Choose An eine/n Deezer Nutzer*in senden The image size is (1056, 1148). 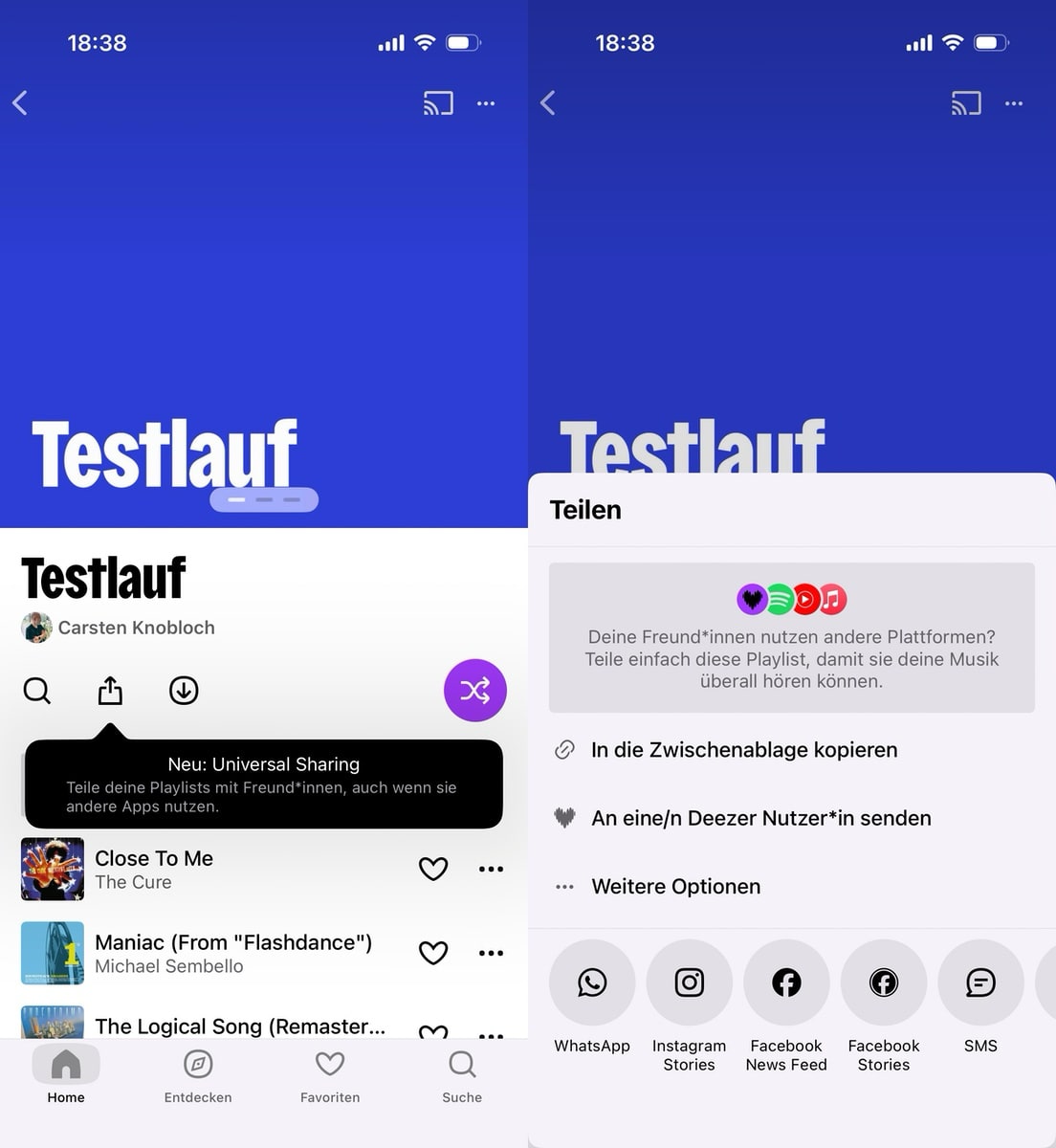[760, 818]
